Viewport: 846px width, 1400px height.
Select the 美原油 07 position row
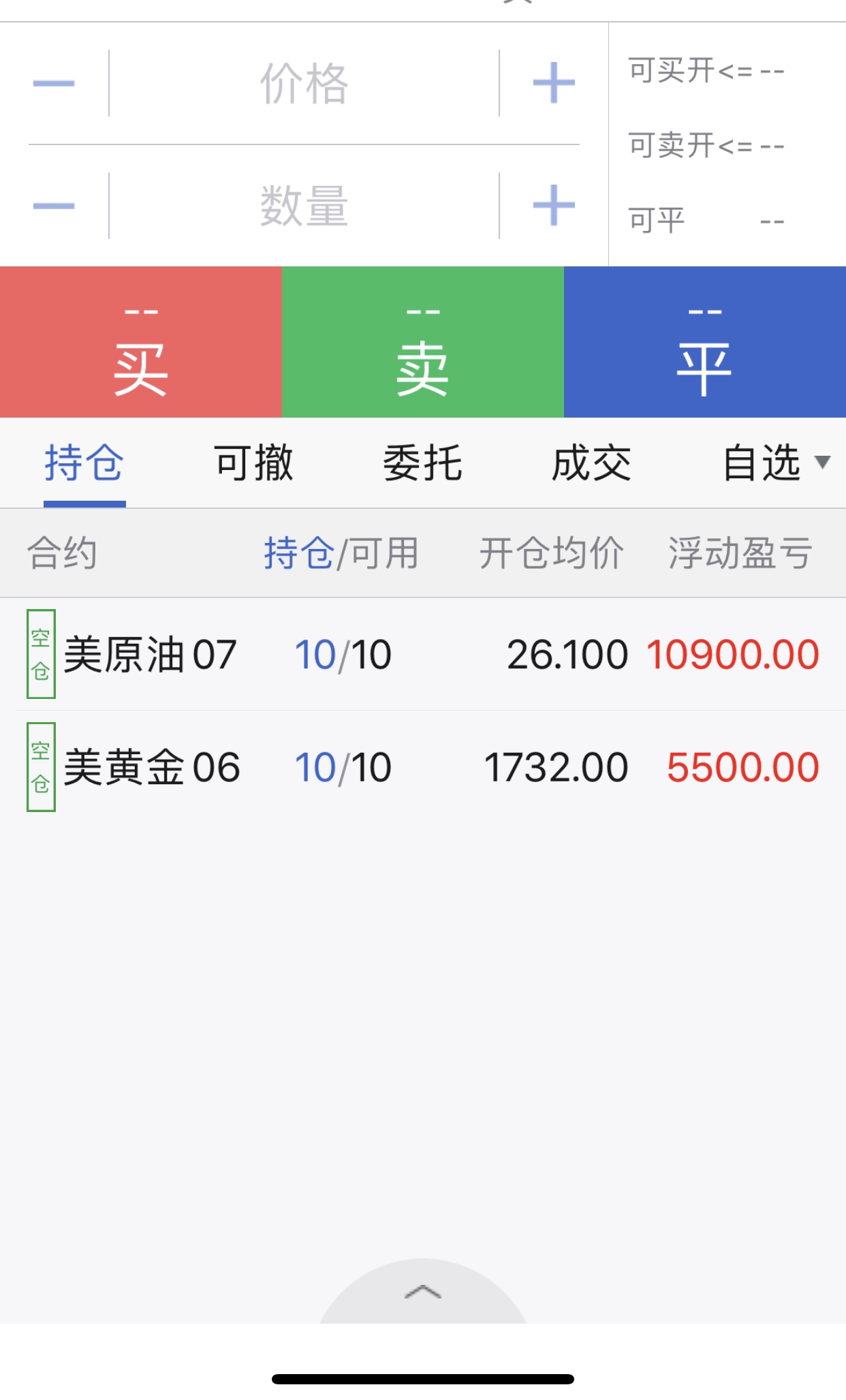423,654
